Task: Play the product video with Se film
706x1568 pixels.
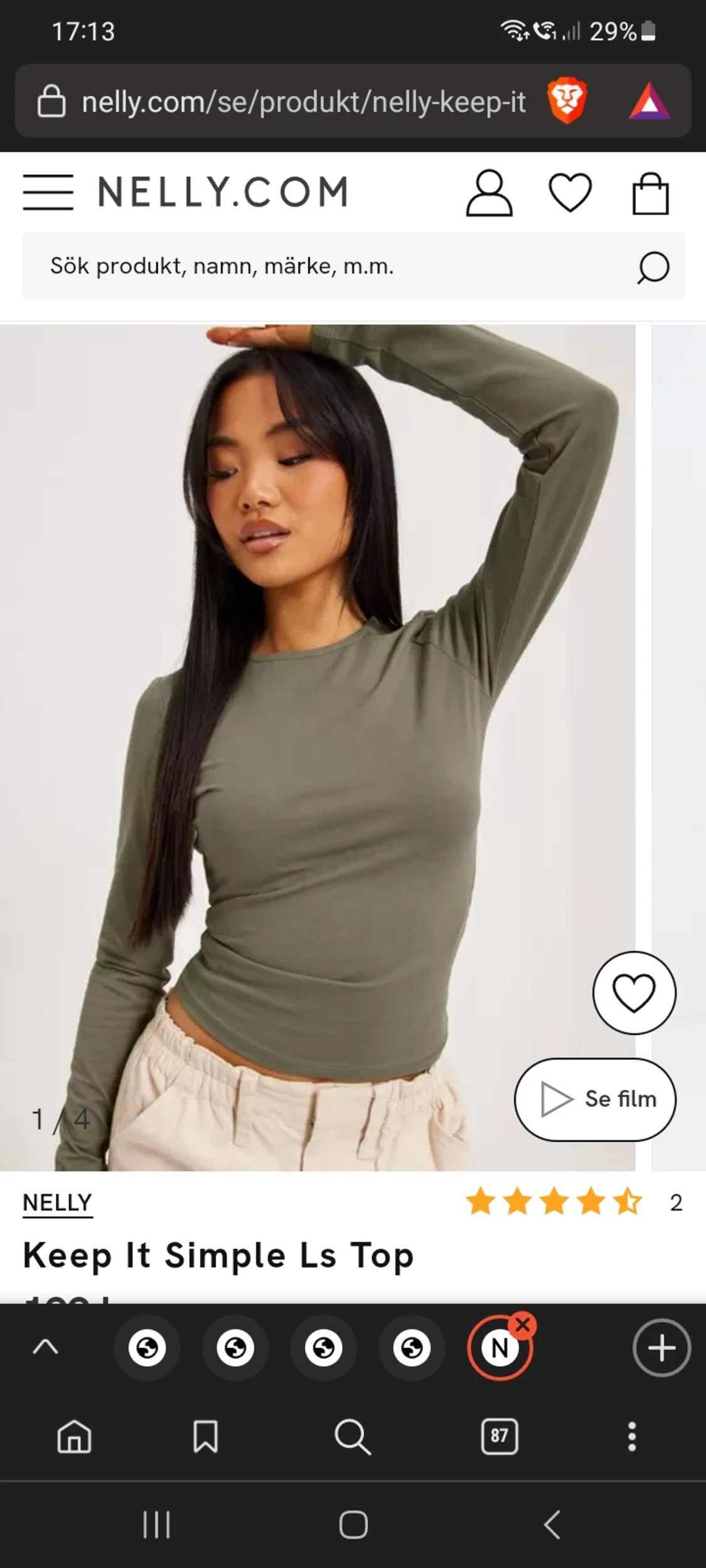Action: pos(595,1099)
